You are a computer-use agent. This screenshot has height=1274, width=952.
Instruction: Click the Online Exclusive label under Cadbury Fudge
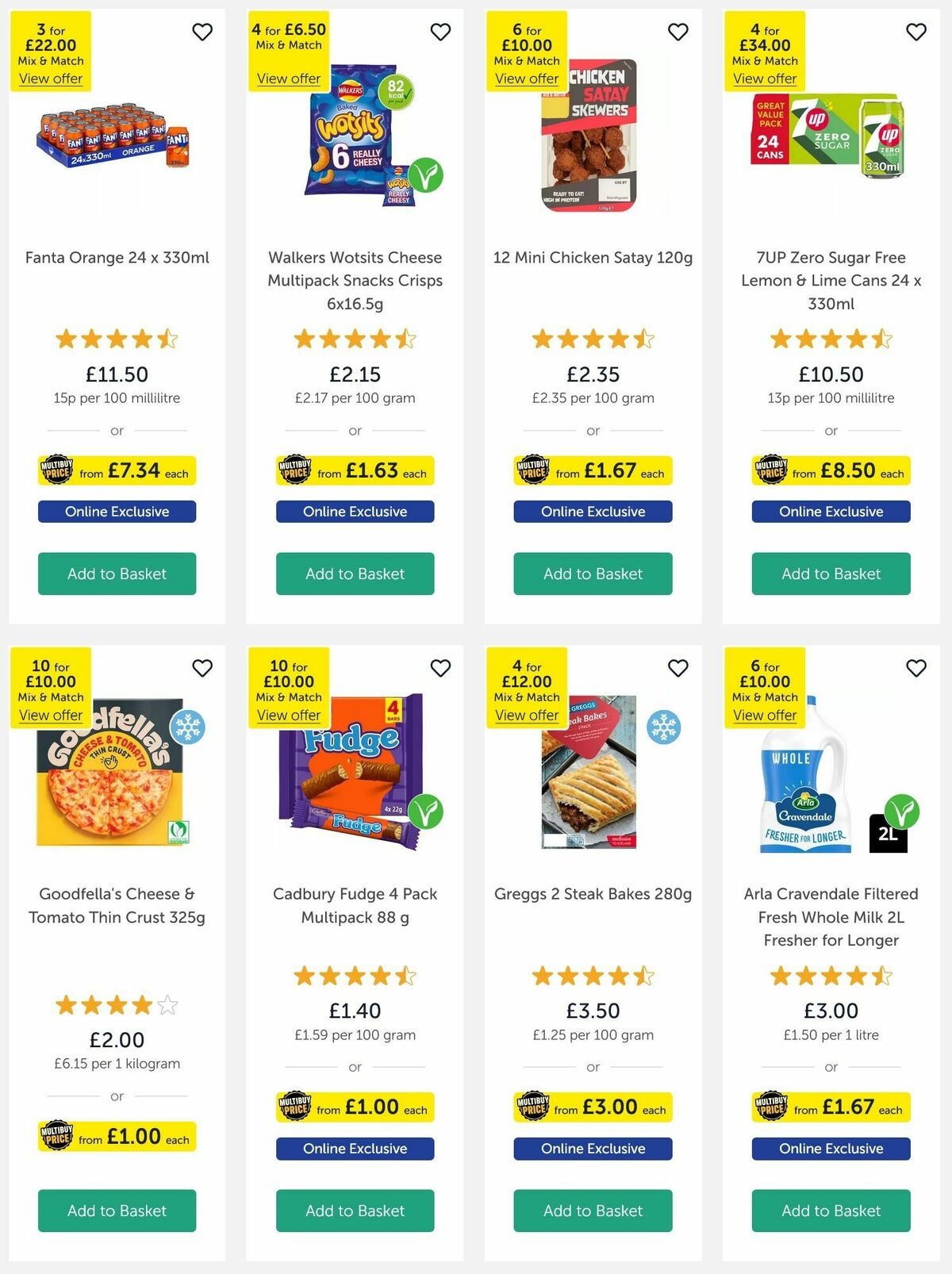[355, 1149]
